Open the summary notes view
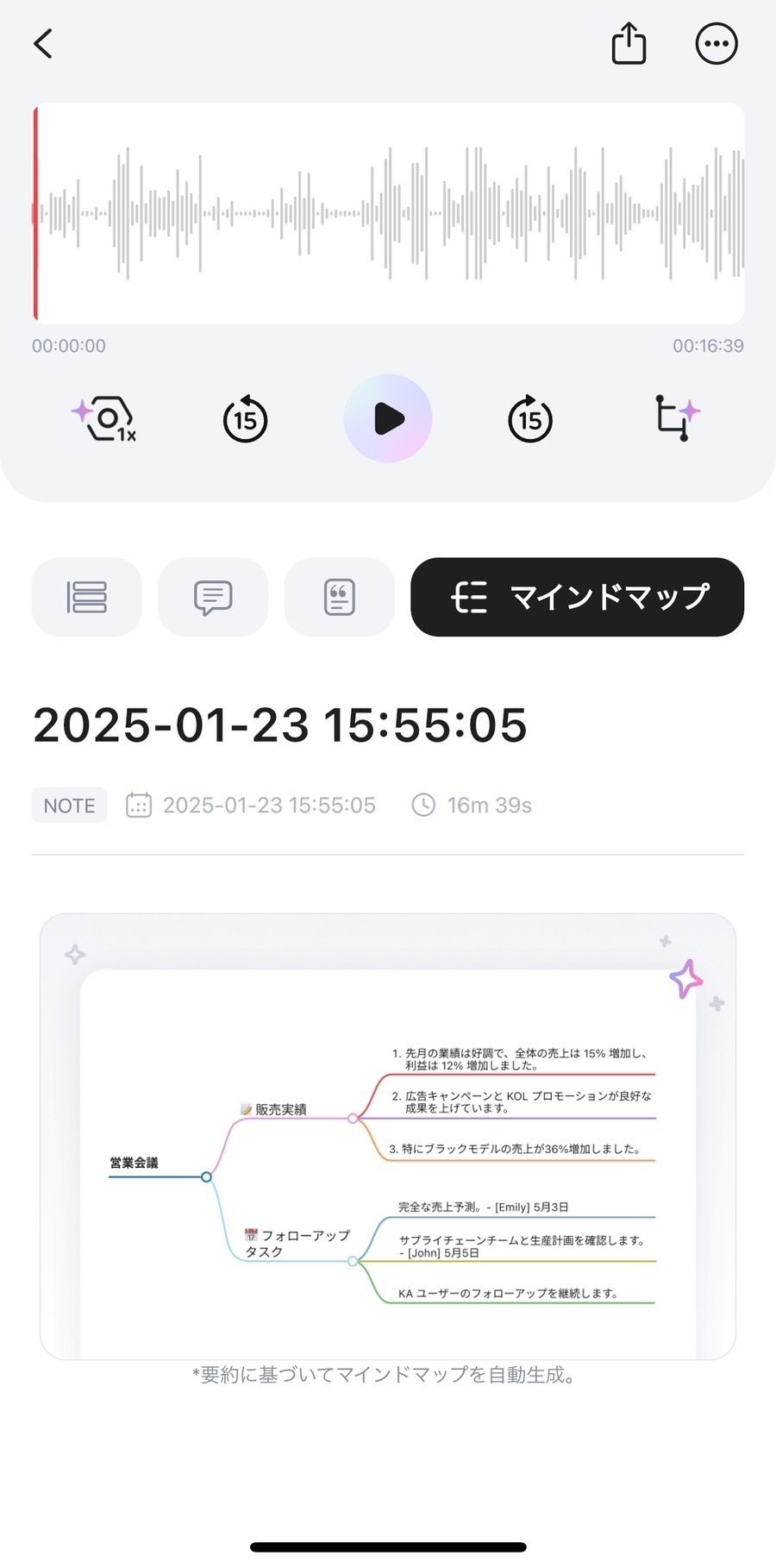776x1568 pixels. click(340, 597)
